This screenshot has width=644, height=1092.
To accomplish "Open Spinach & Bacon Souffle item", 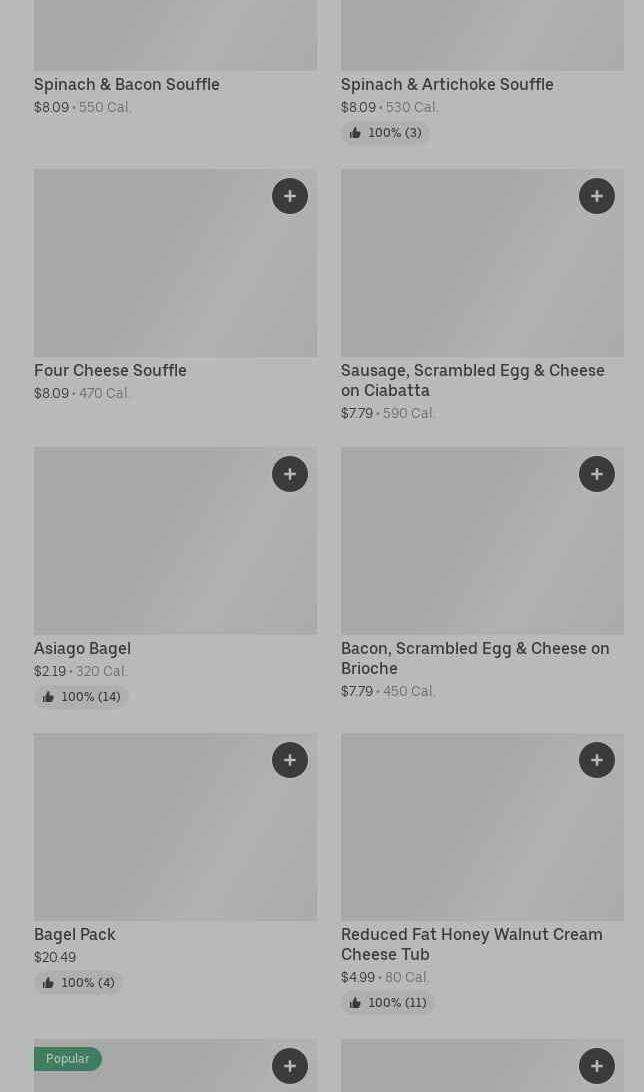I will tap(126, 84).
